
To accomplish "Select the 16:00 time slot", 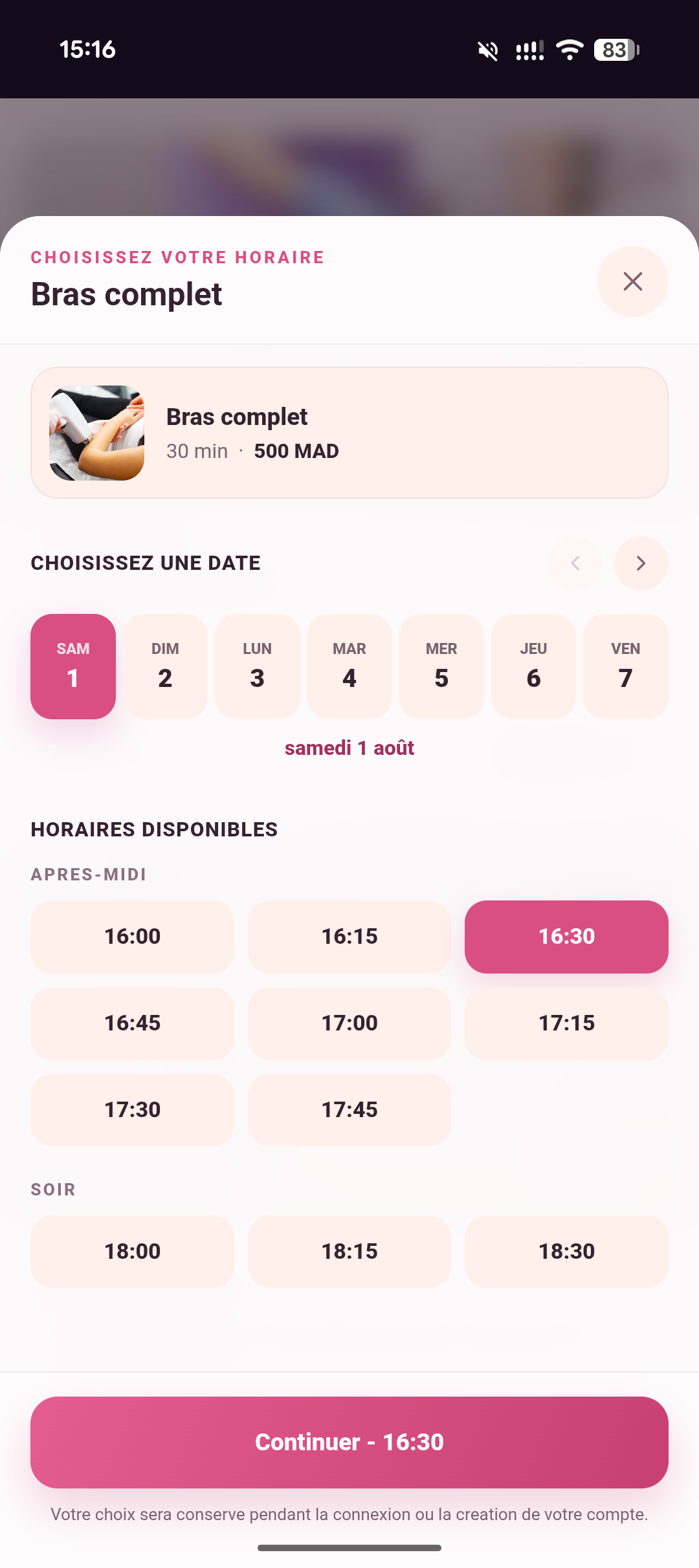I will coord(132,937).
